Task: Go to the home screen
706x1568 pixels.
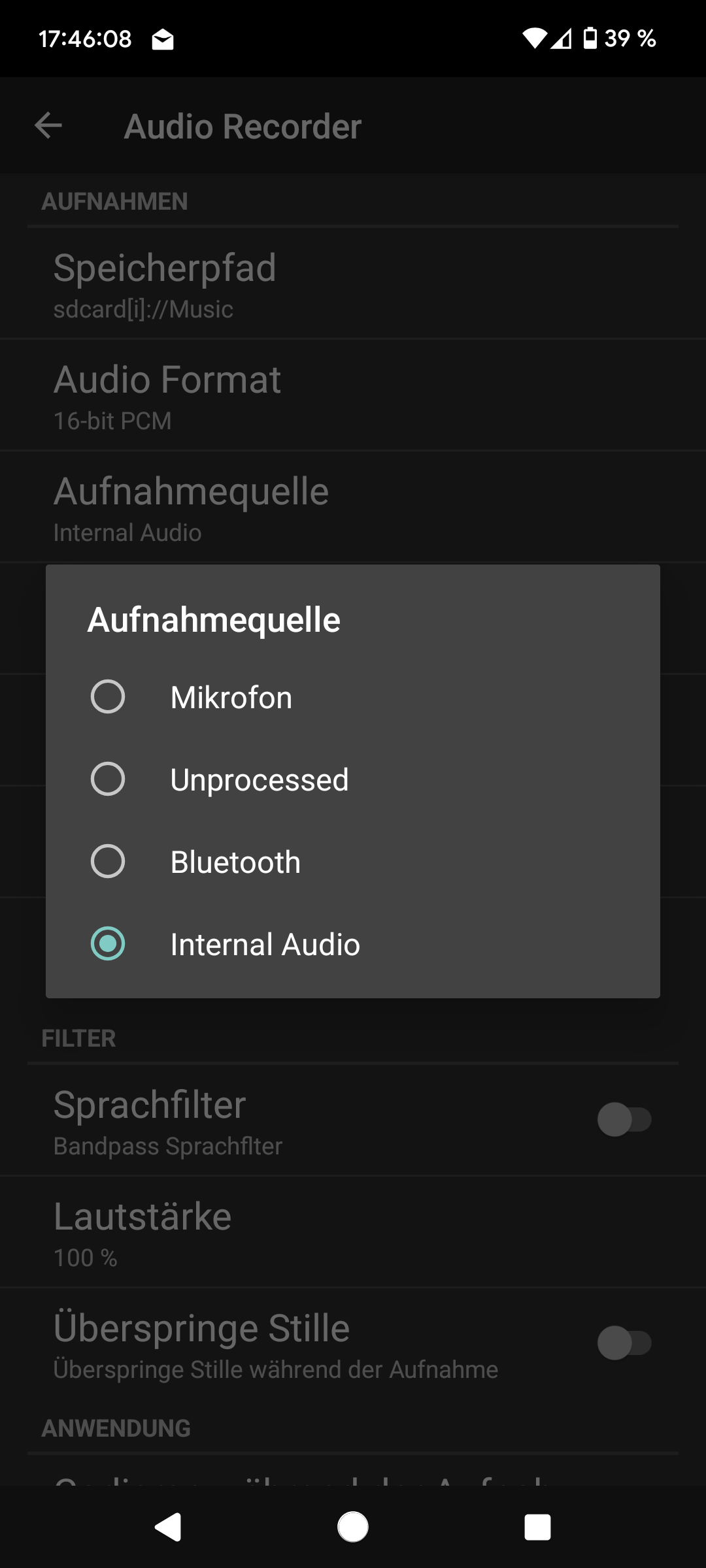Action: 353,1527
